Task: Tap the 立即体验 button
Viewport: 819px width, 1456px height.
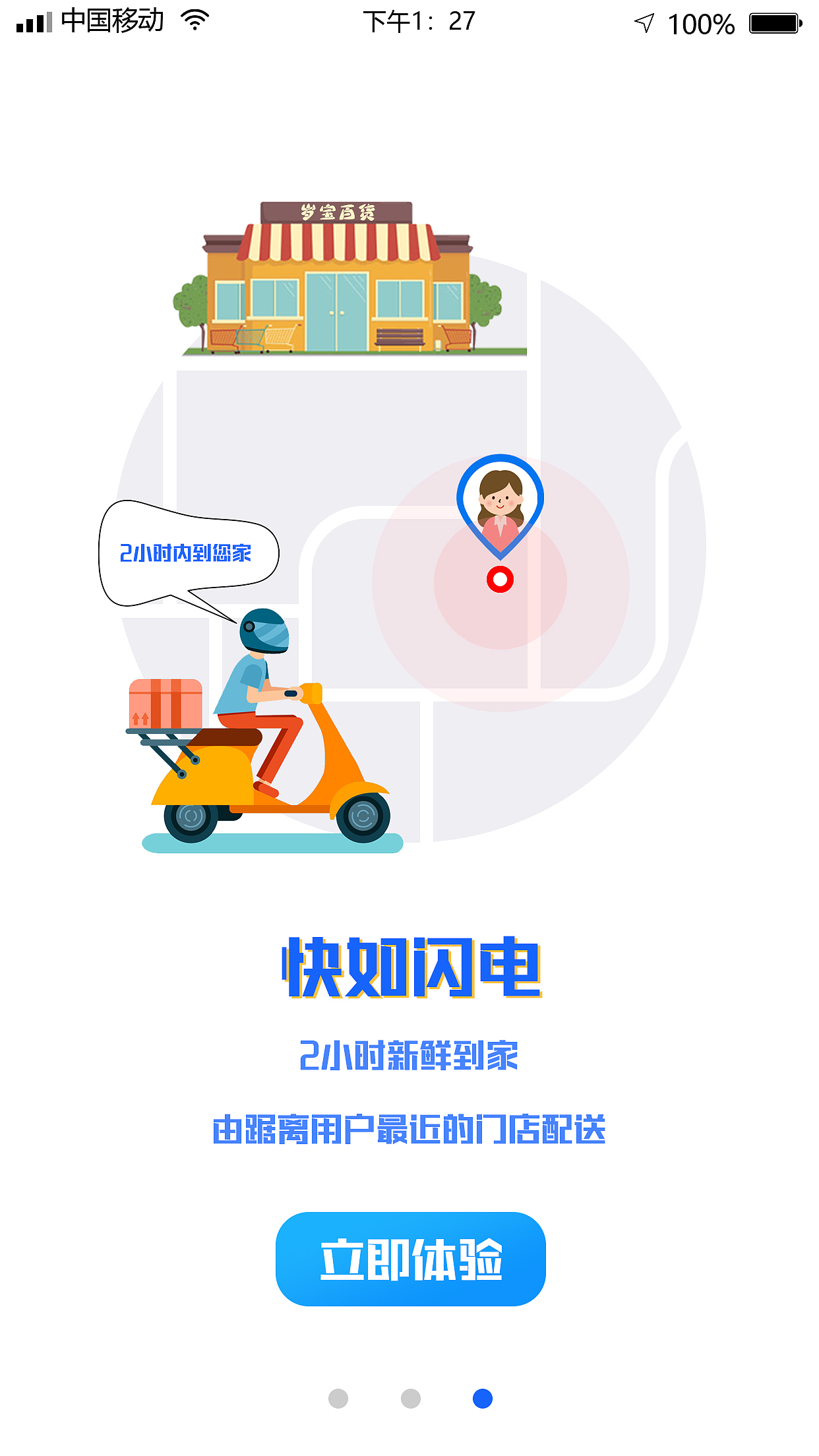Action: [x=410, y=1259]
